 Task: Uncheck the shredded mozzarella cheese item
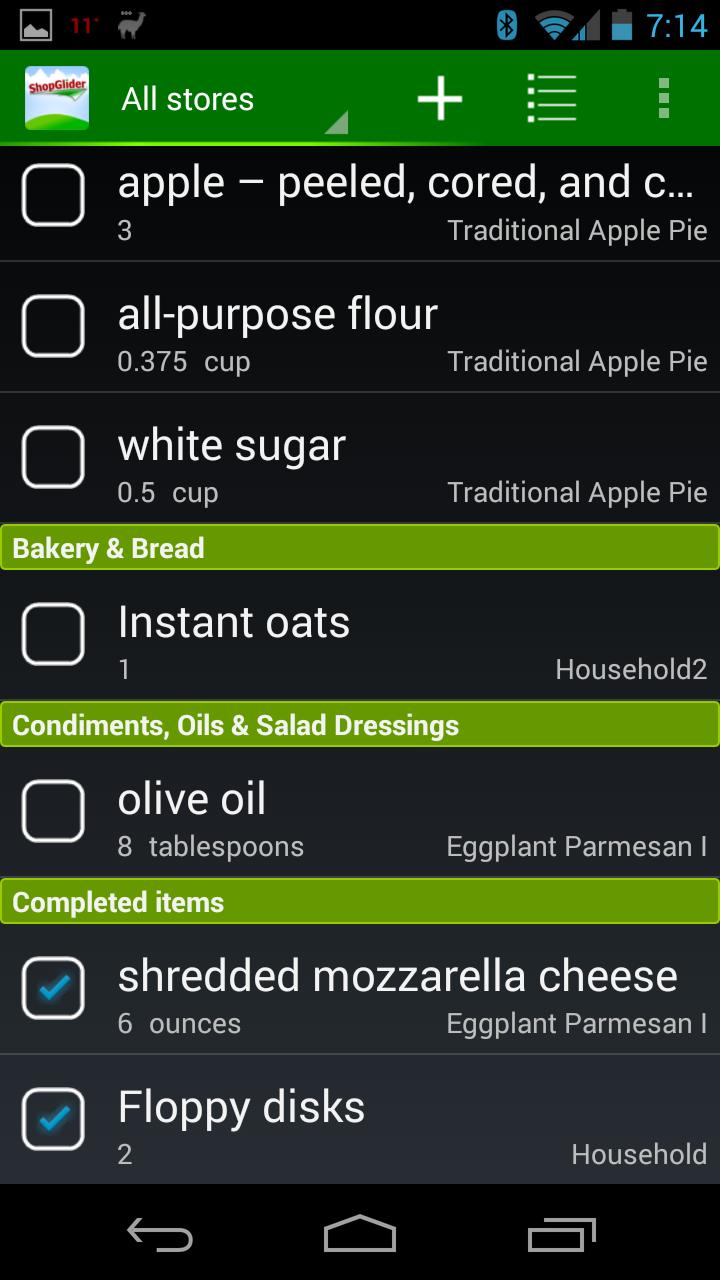click(x=53, y=988)
